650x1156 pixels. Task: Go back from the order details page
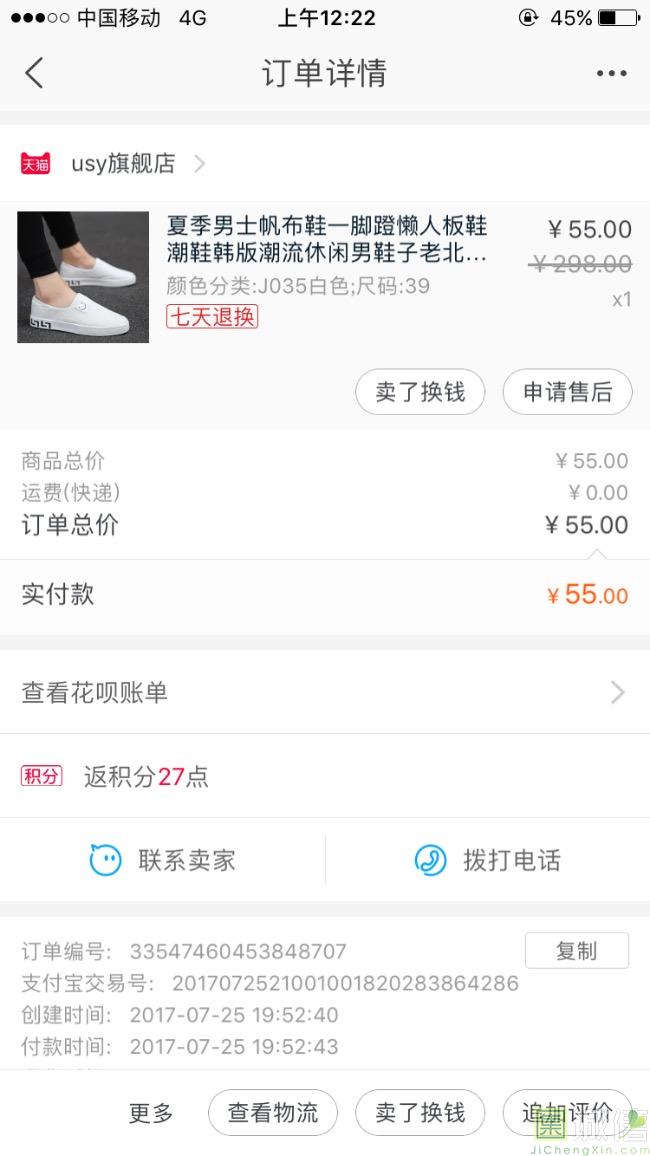[x=35, y=73]
